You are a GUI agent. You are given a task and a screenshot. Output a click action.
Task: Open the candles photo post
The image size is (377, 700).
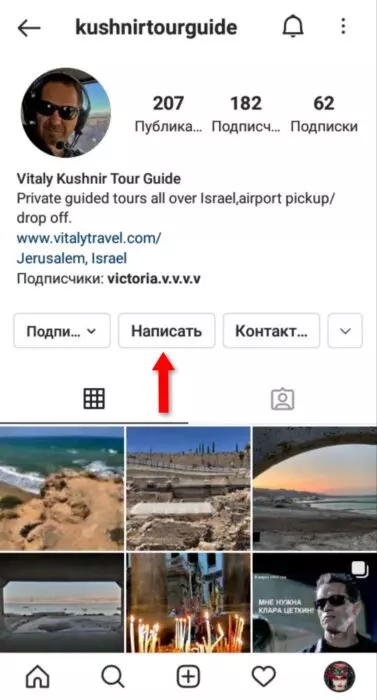(188, 603)
